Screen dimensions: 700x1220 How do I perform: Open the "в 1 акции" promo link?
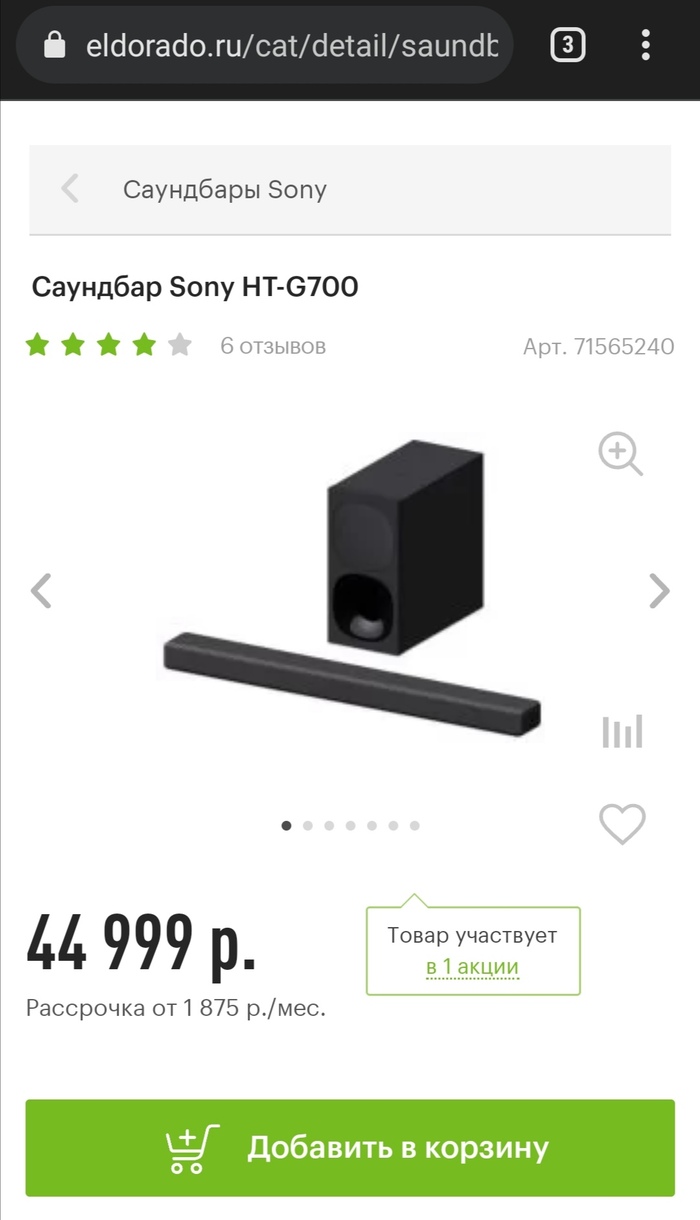click(472, 967)
